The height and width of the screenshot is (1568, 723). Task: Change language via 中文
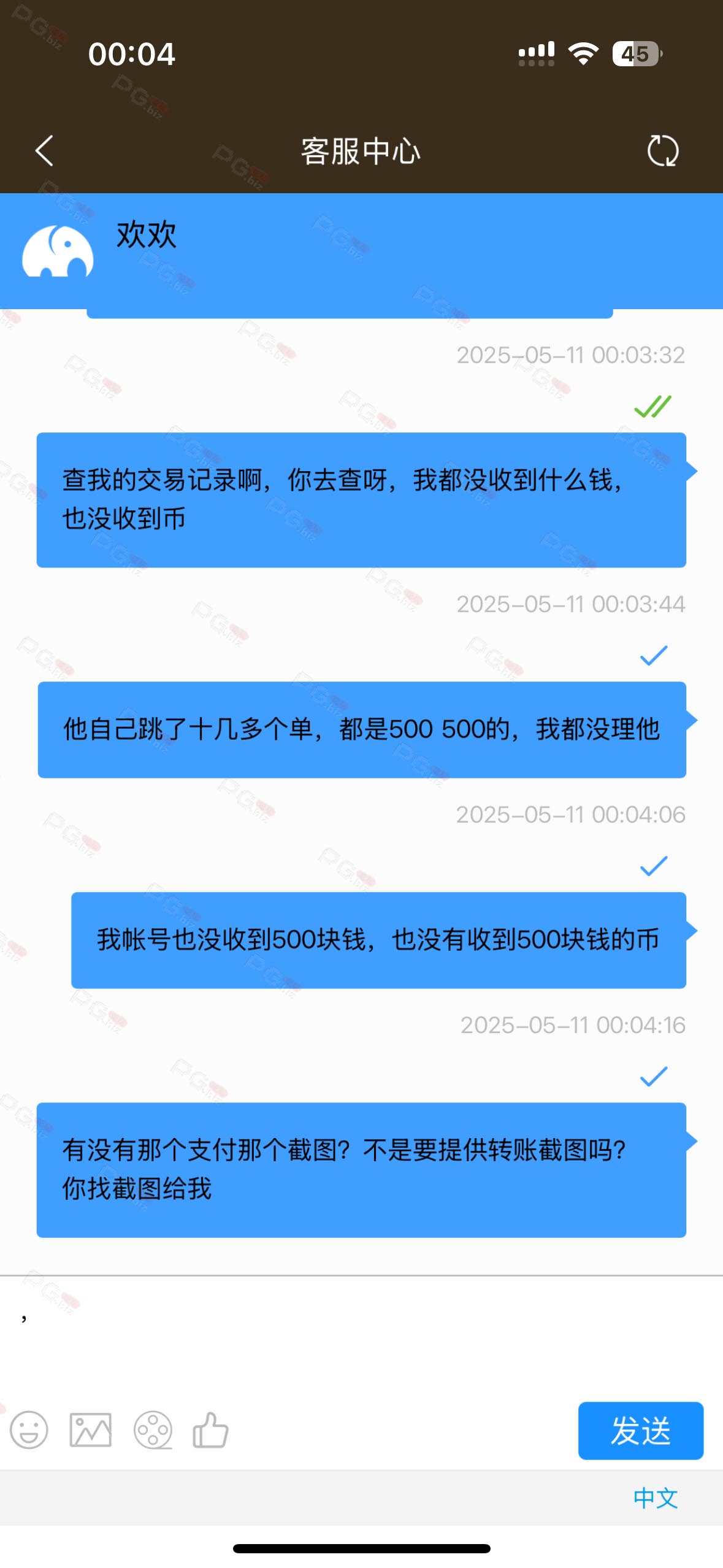point(656,1497)
